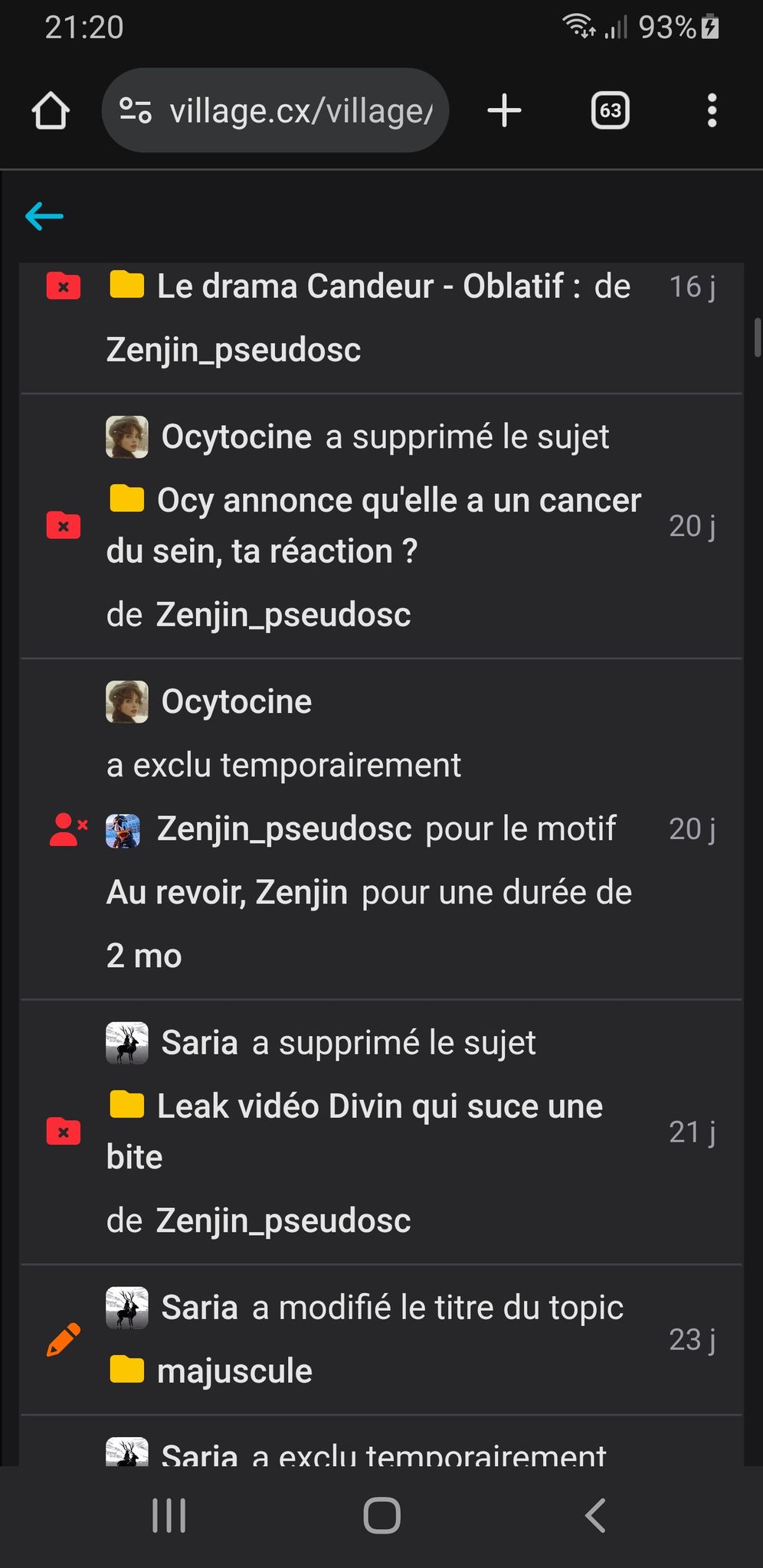Viewport: 763px width, 1568px height.
Task: Open Zenjin_pseudosc profile in the exclusion entry
Action: pos(283,829)
